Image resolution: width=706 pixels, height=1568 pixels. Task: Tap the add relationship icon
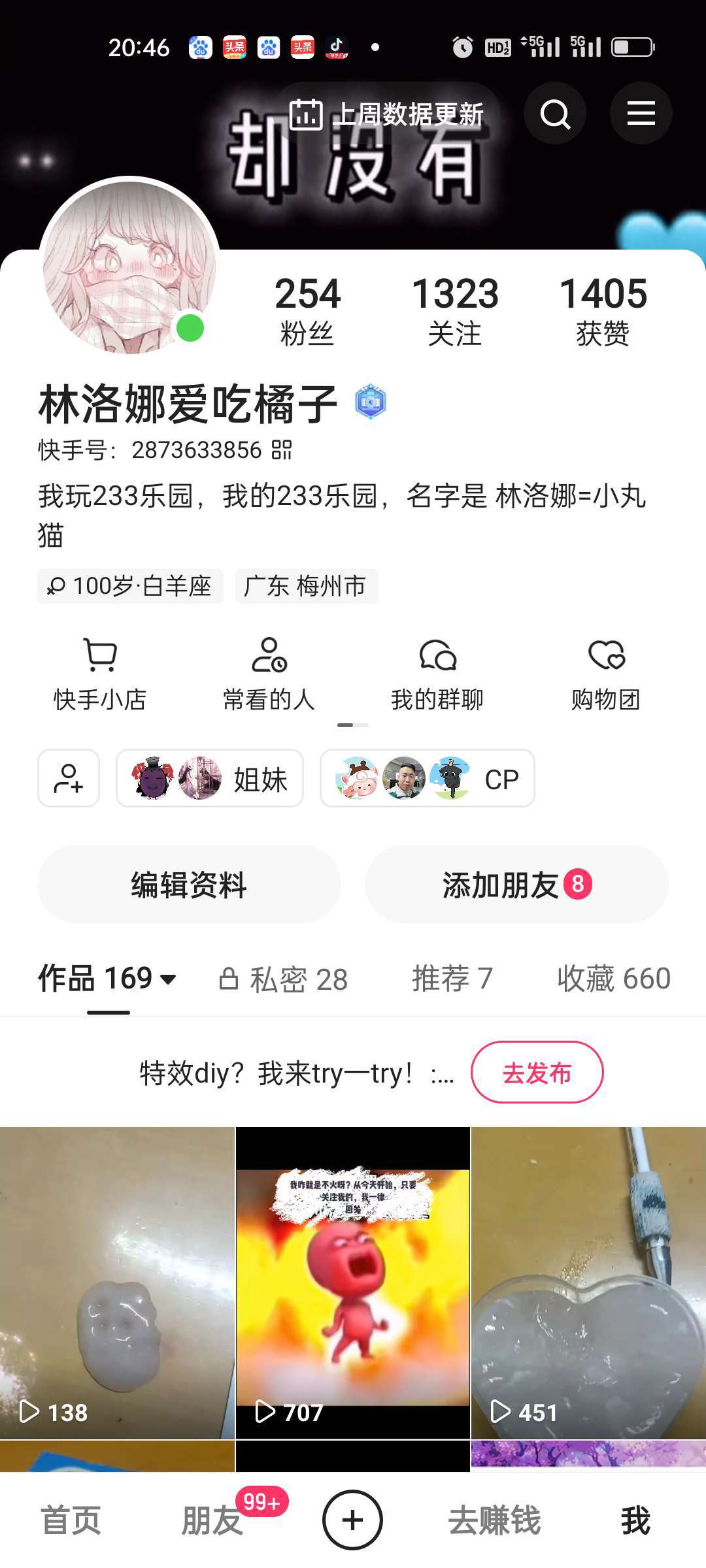[x=69, y=778]
